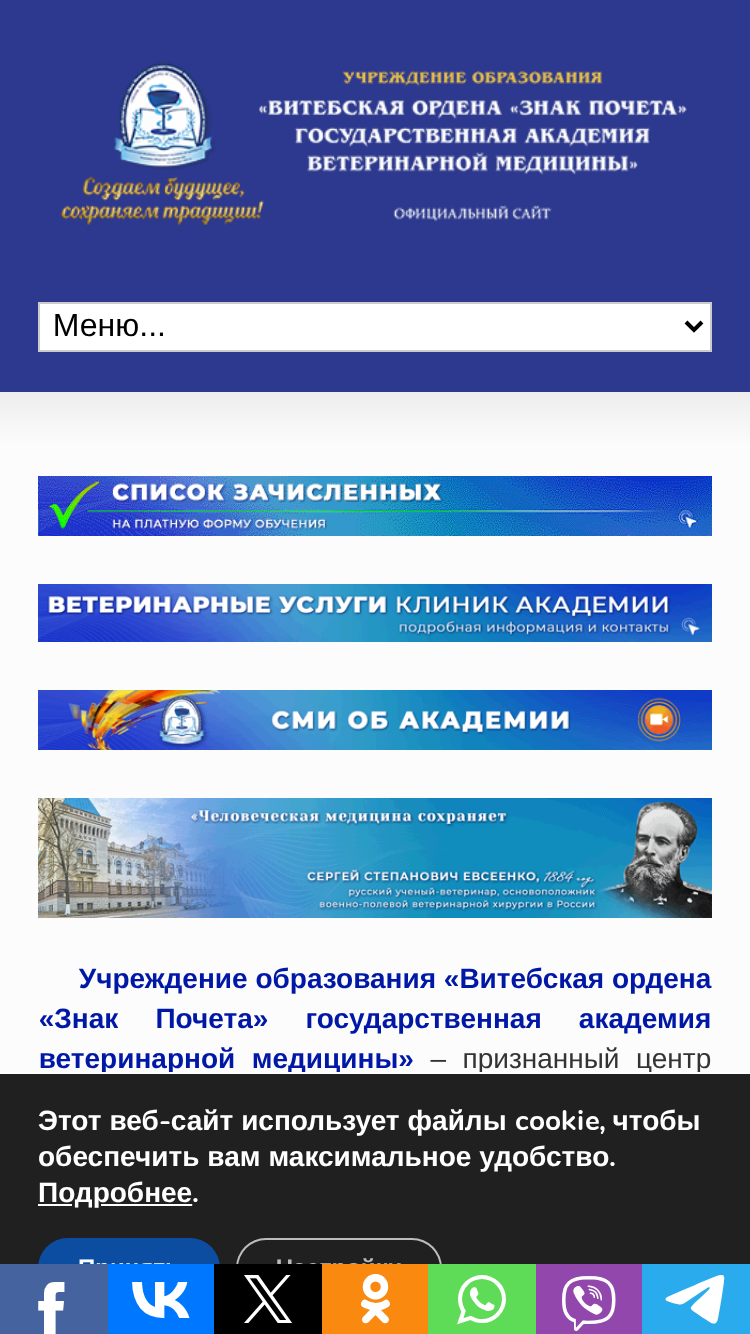
Task: Share the page on X
Action: click(x=267, y=1299)
